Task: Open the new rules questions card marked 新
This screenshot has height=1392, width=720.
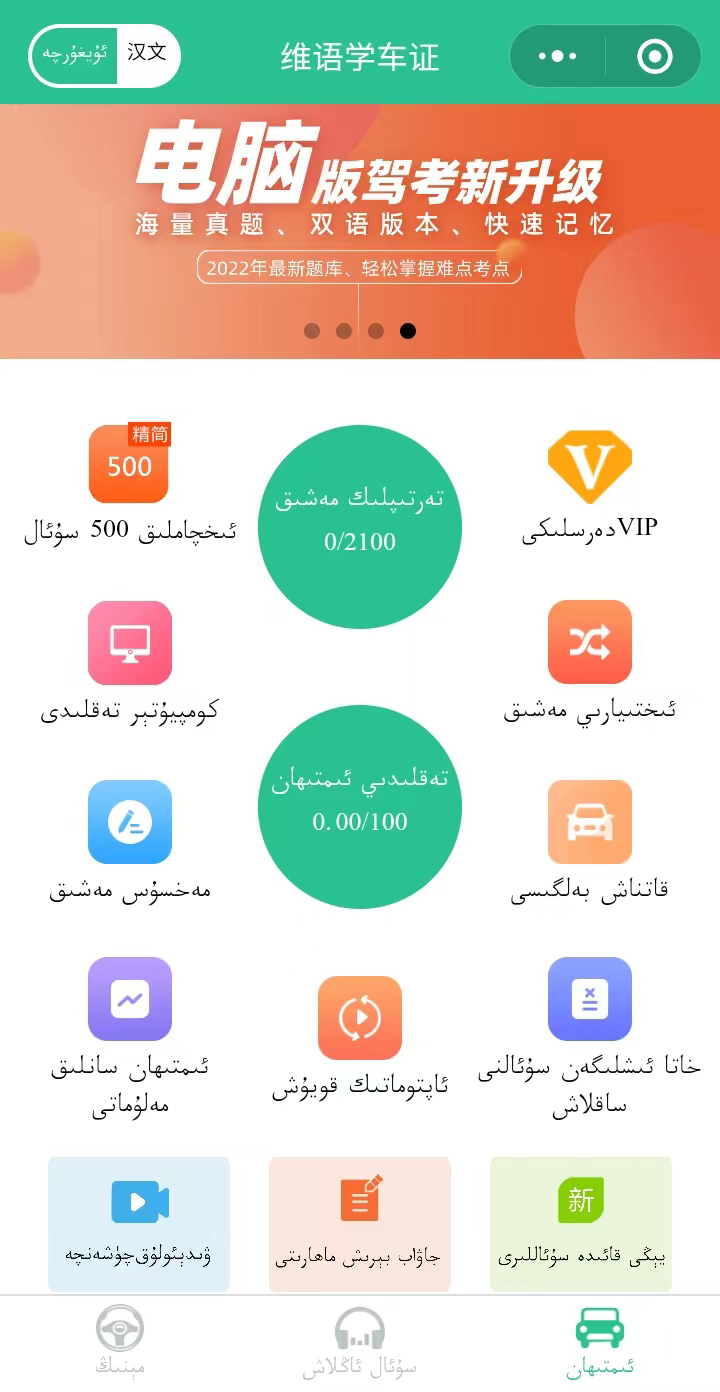Action: [x=581, y=1224]
